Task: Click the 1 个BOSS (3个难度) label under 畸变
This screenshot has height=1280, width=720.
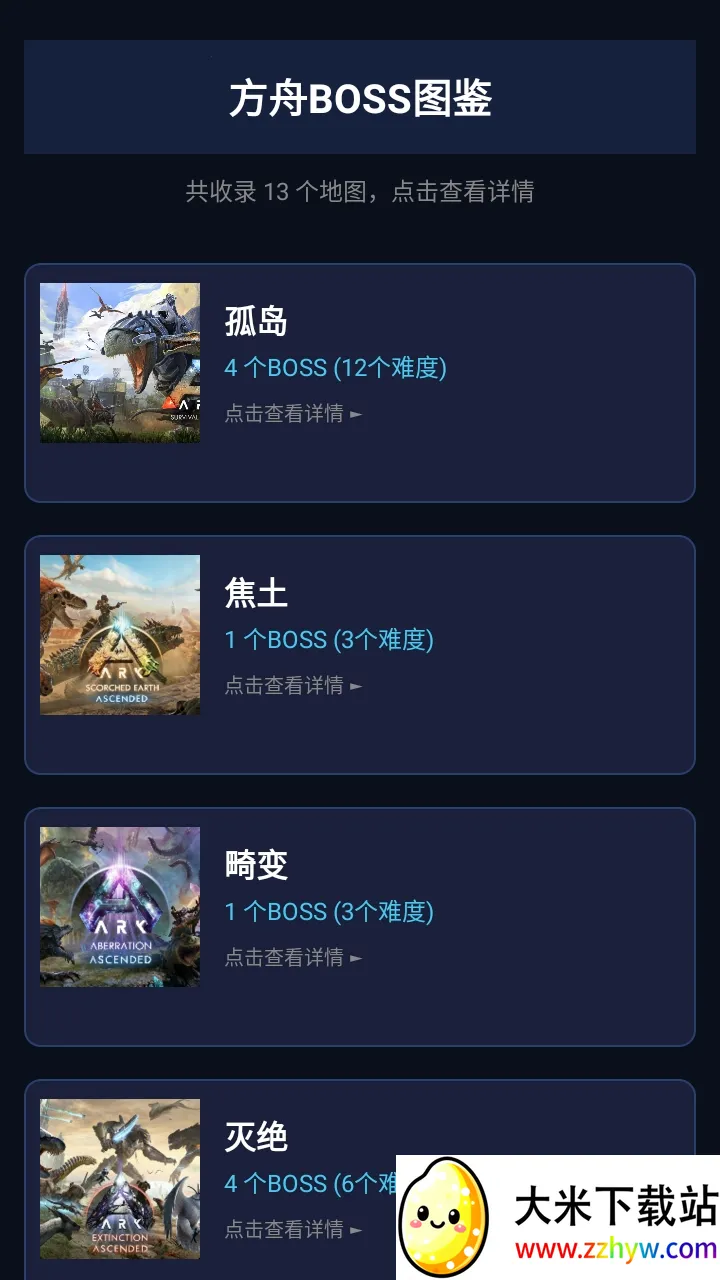Action: point(328,911)
